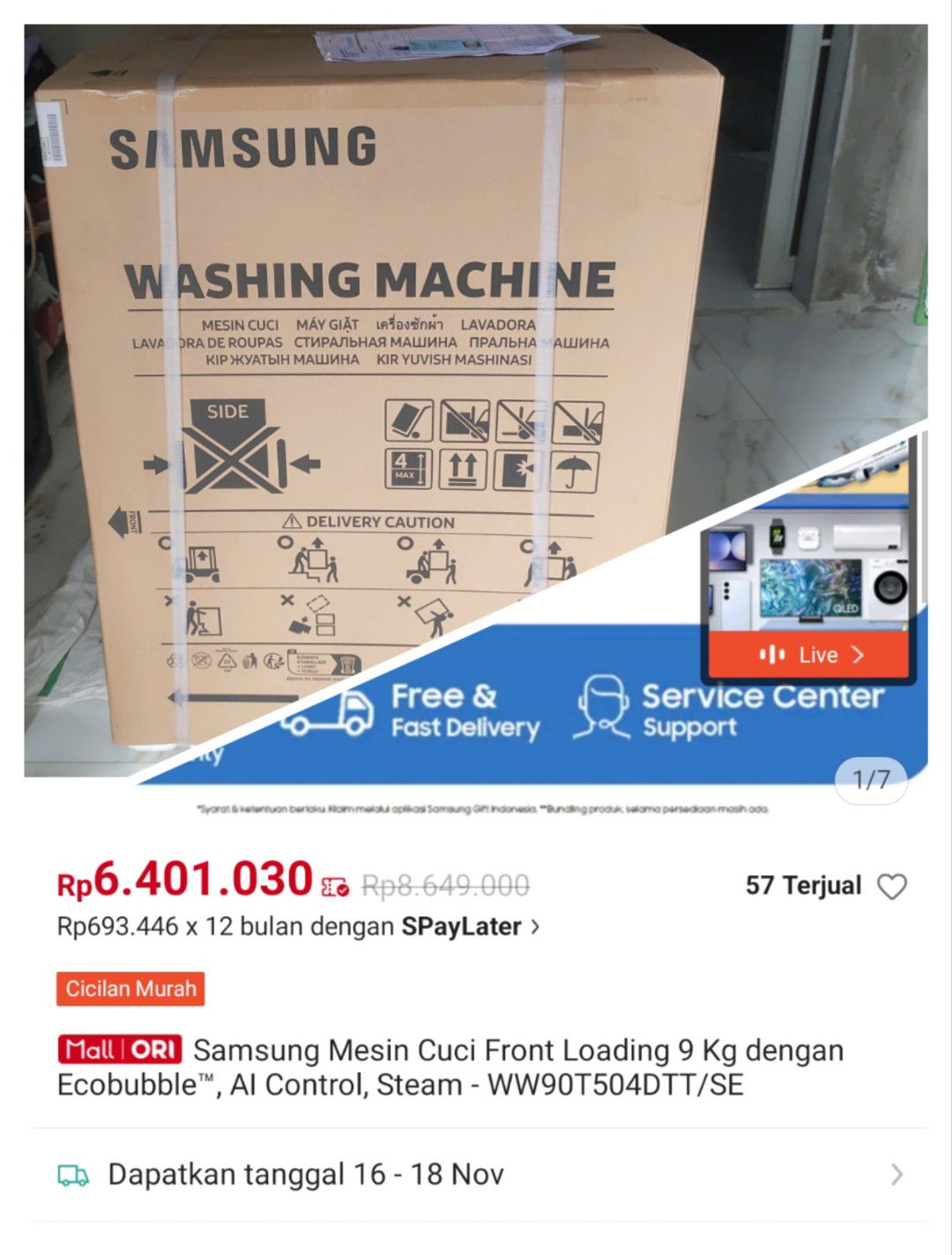Click the strikethrough price Rp8.649.000
The image size is (952, 1255).
click(445, 883)
